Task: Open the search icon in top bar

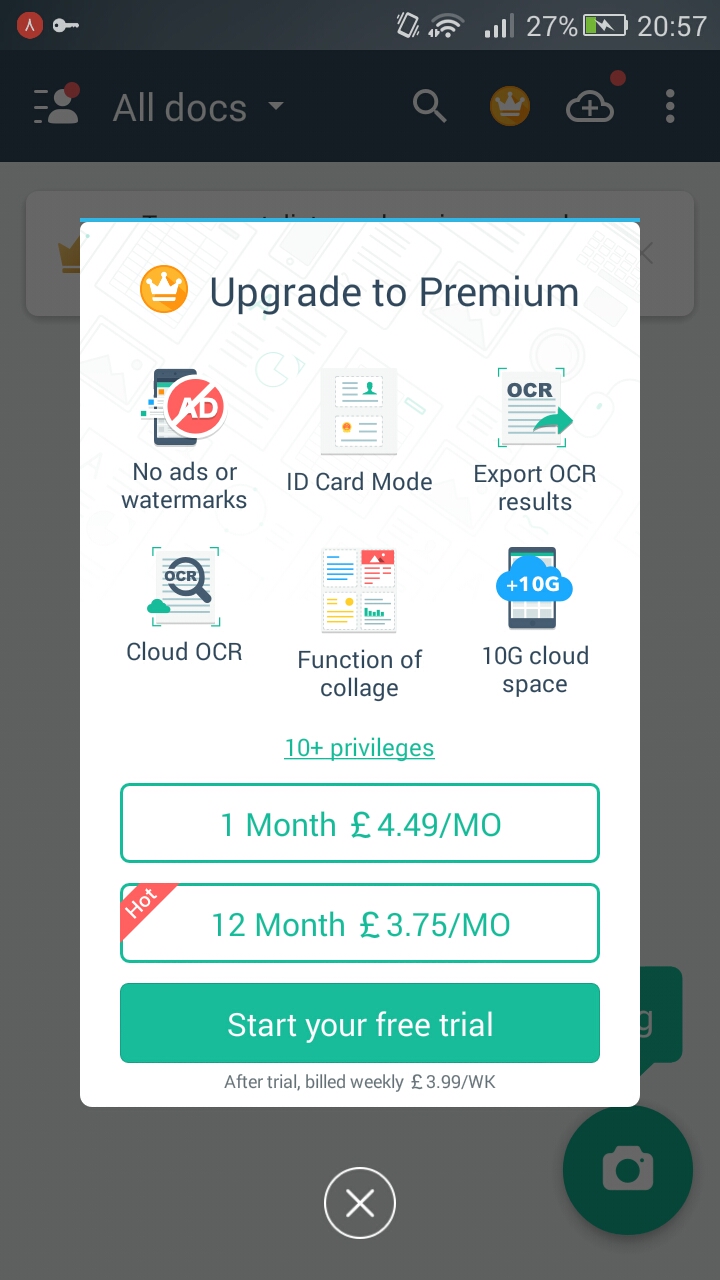Action: tap(430, 106)
